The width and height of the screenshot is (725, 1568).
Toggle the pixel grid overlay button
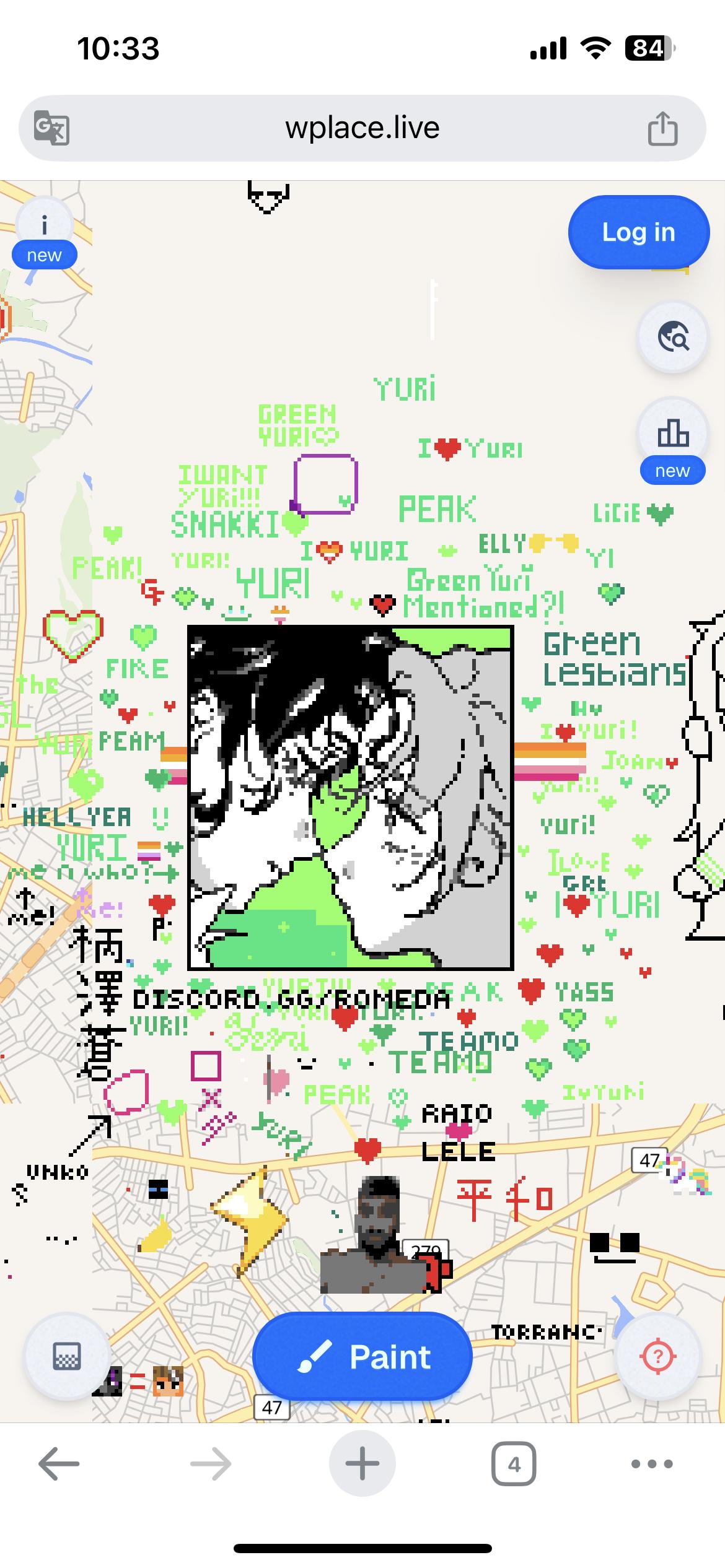tap(67, 1357)
